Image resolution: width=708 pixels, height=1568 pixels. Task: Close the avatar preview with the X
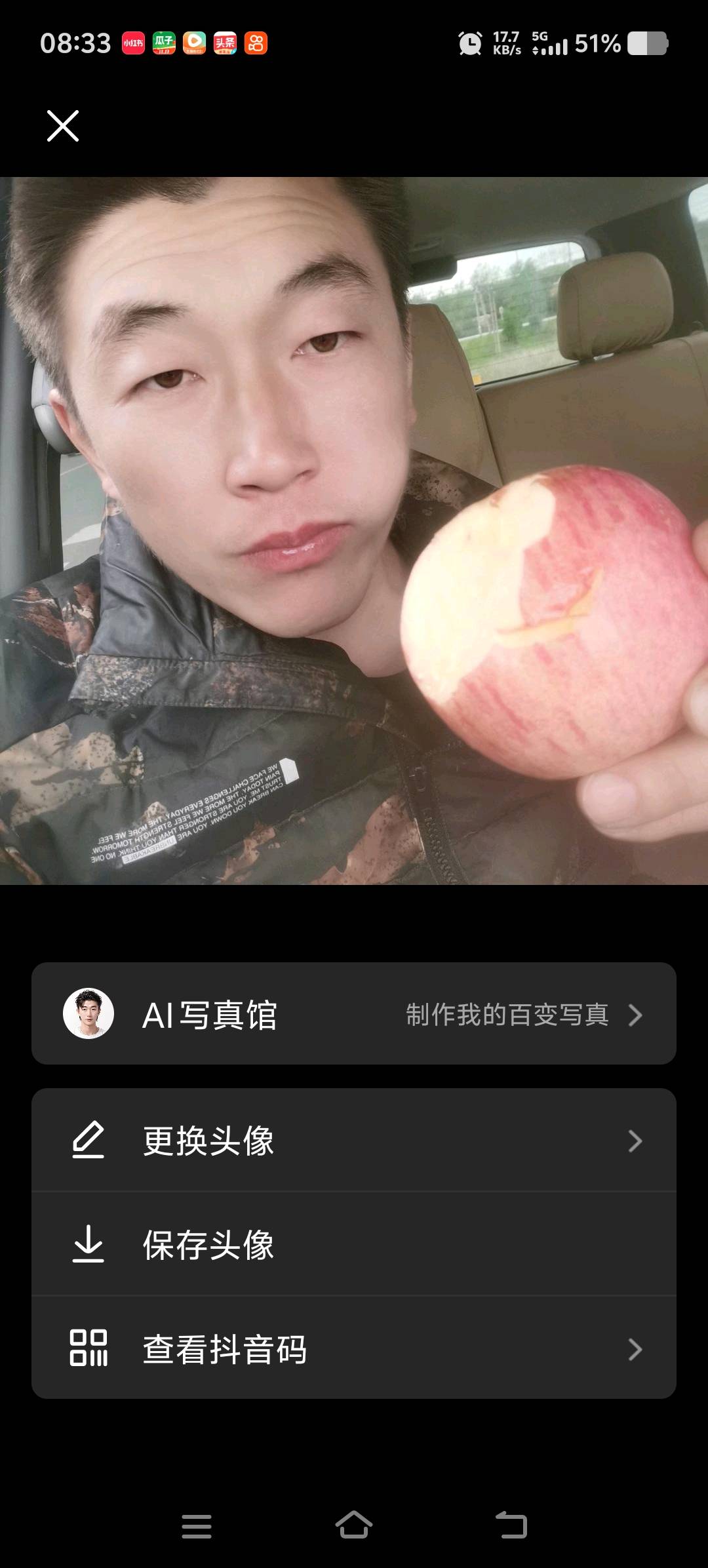(63, 126)
